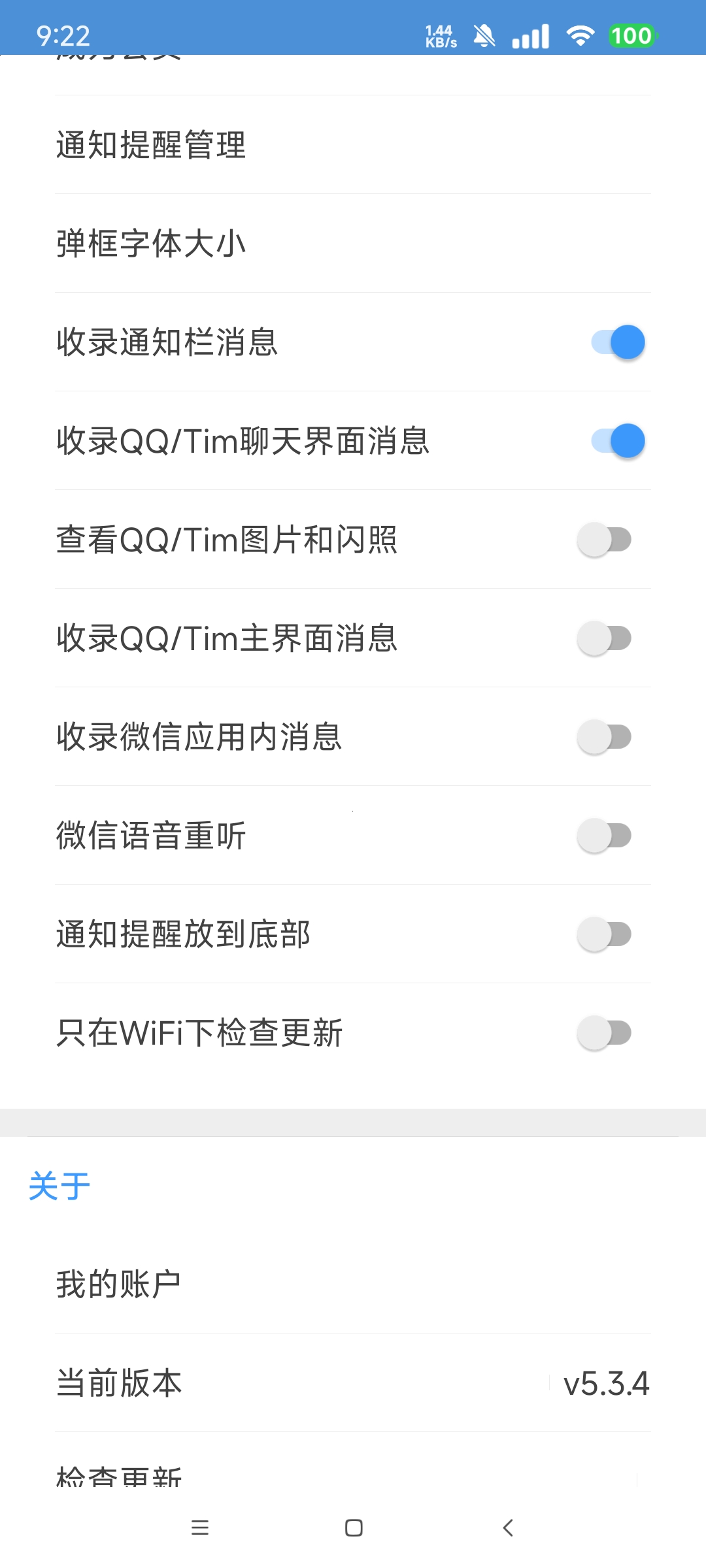Screen dimensions: 706x1568
Task: Enable 收录微信应用内消息 switch
Action: pos(605,737)
